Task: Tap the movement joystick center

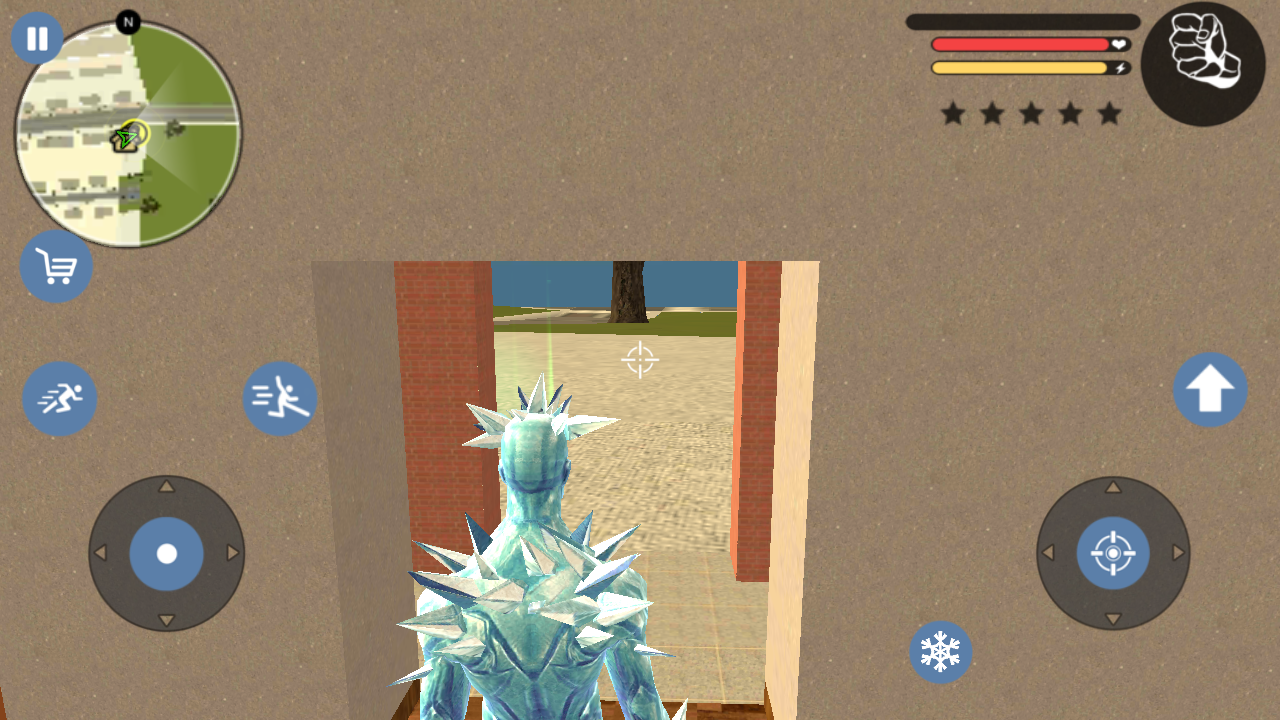Action: click(x=167, y=553)
